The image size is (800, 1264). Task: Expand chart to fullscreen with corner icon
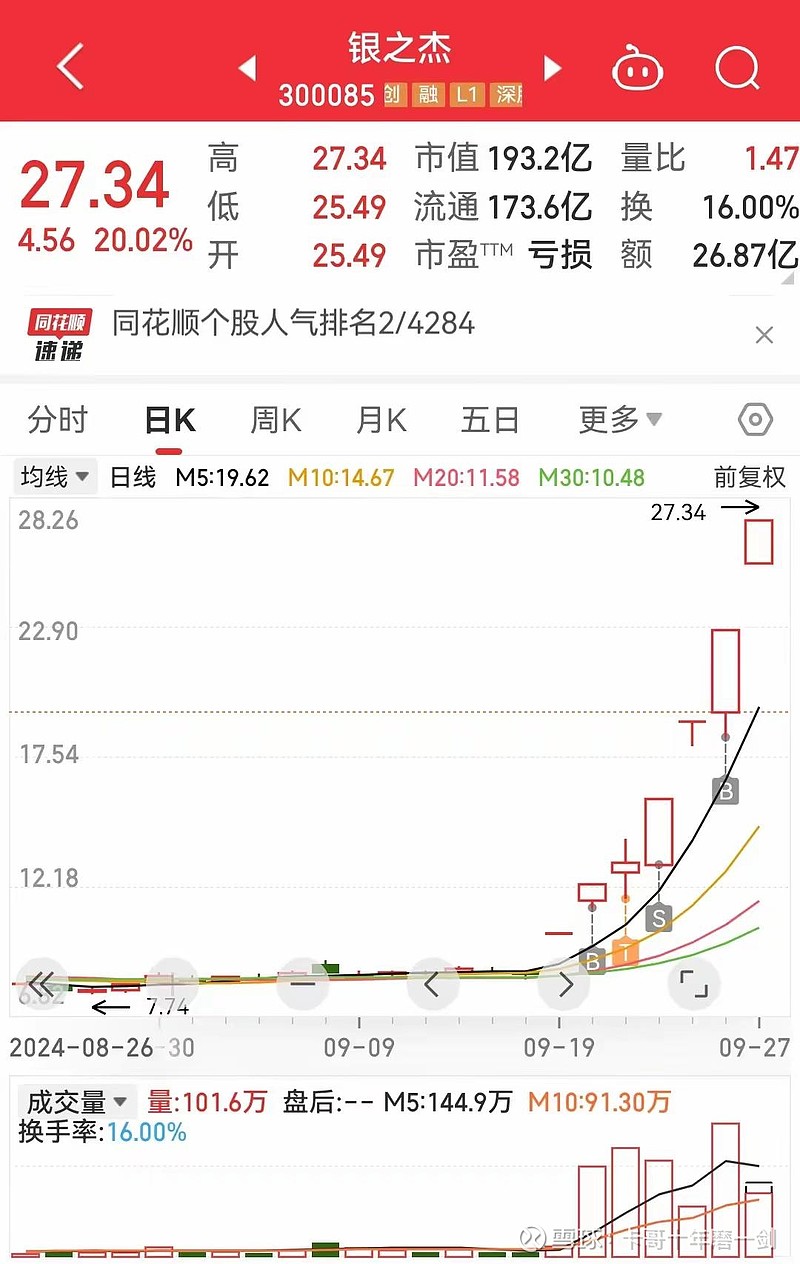click(x=695, y=984)
